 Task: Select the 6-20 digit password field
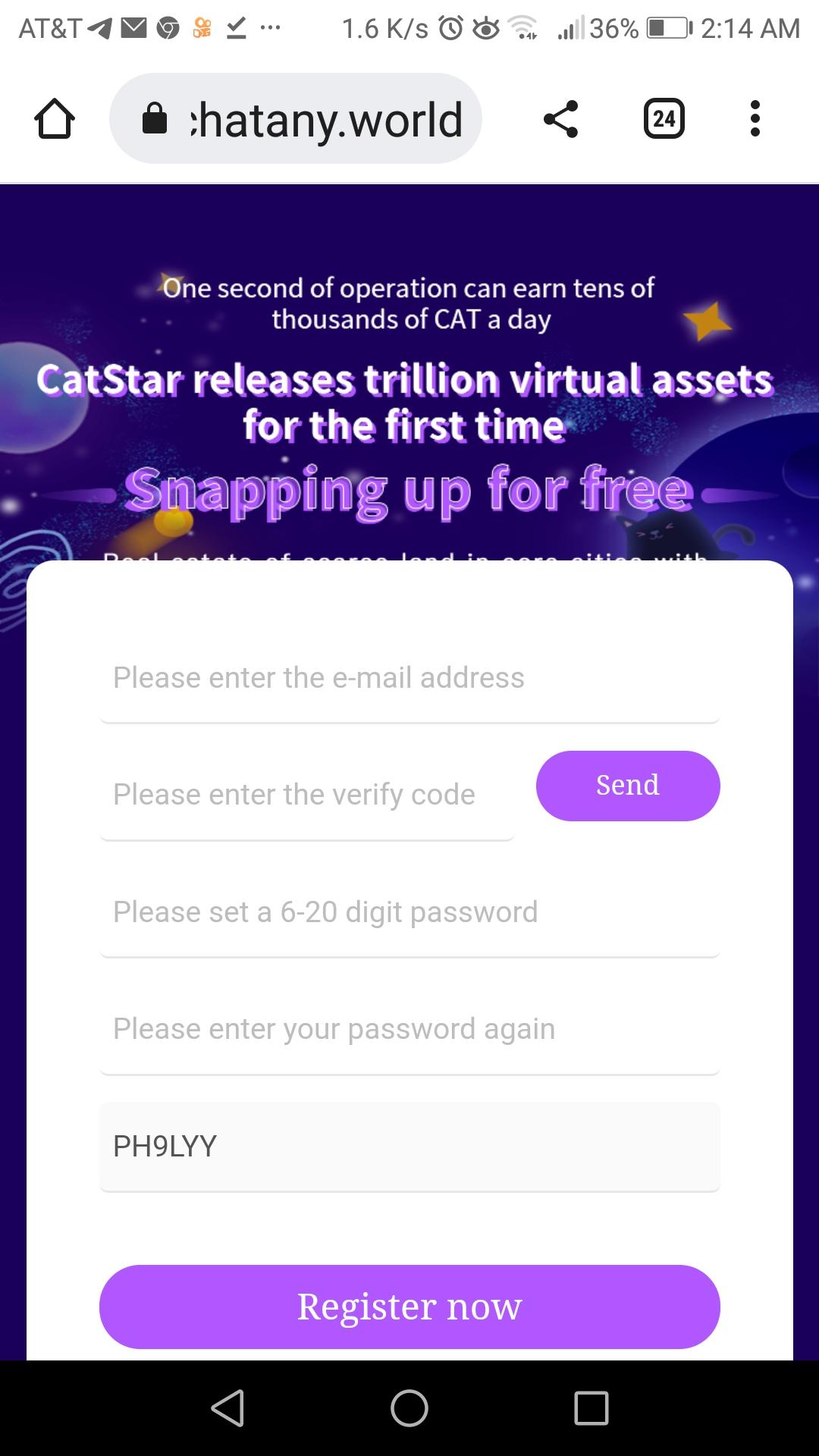(409, 912)
